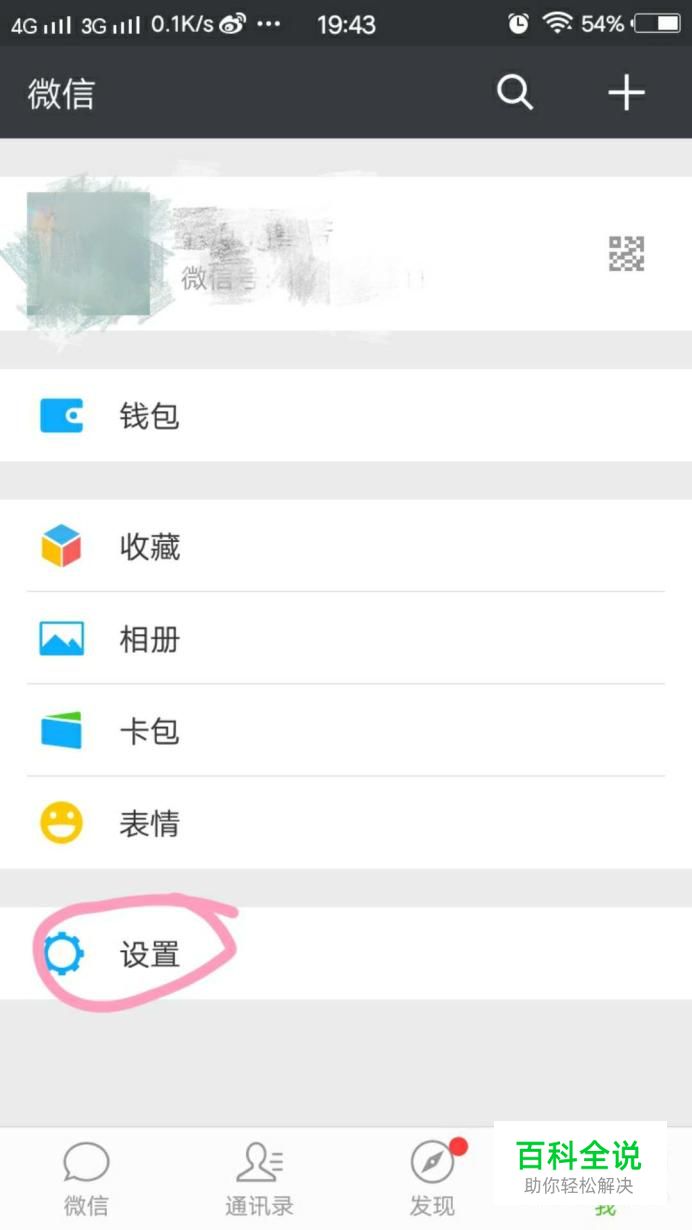Image resolution: width=692 pixels, height=1230 pixels.
Task: Switch to the 通讯录 contacts tab
Action: pos(259,1180)
